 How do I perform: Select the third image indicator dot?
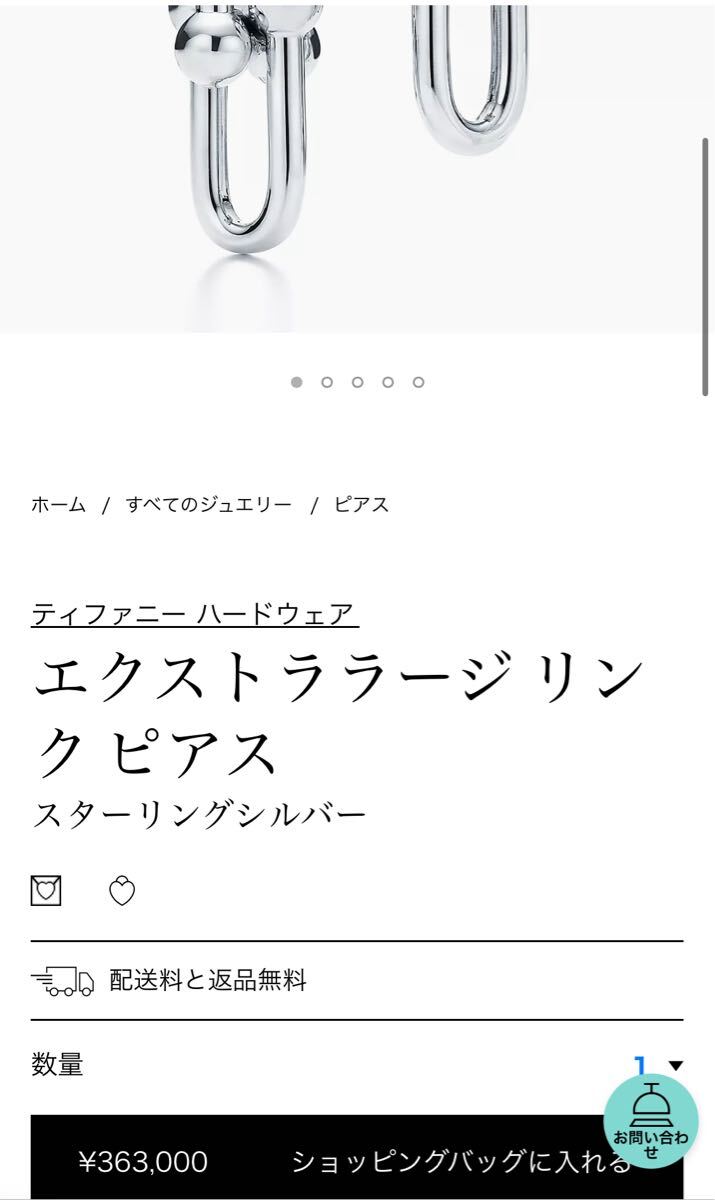click(357, 382)
